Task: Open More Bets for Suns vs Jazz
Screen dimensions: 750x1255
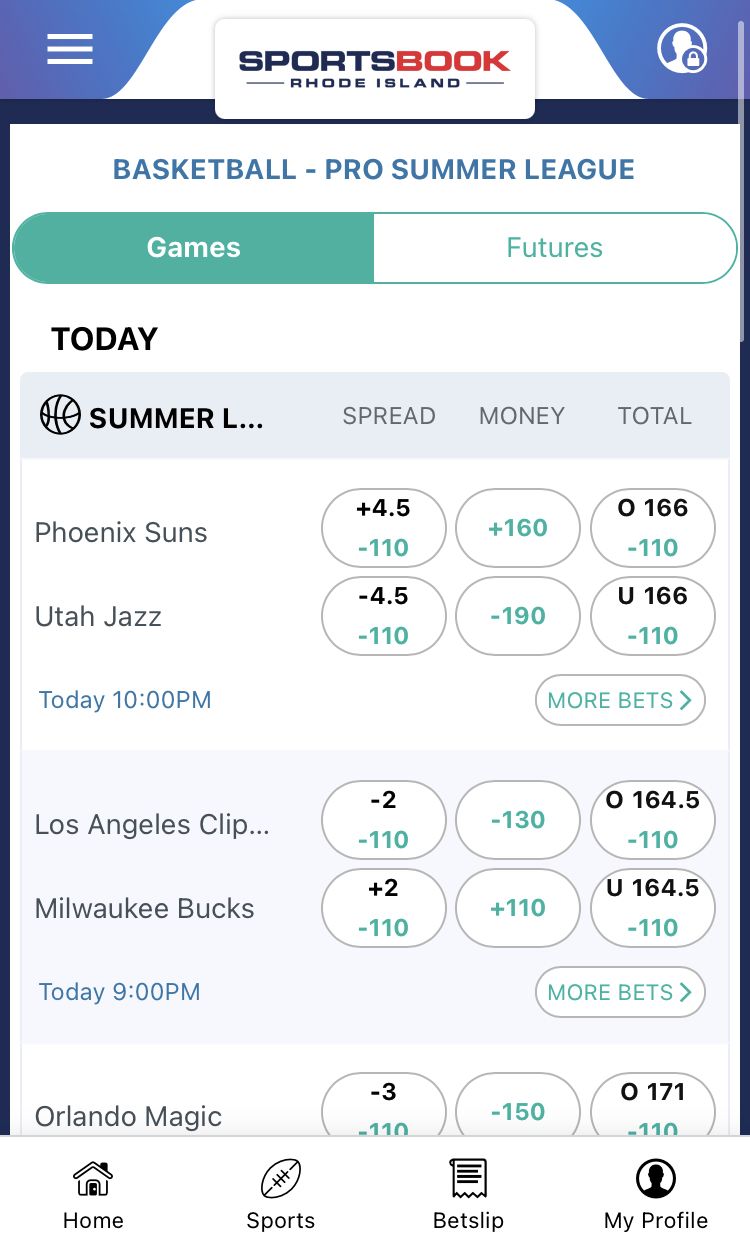Action: click(x=620, y=700)
